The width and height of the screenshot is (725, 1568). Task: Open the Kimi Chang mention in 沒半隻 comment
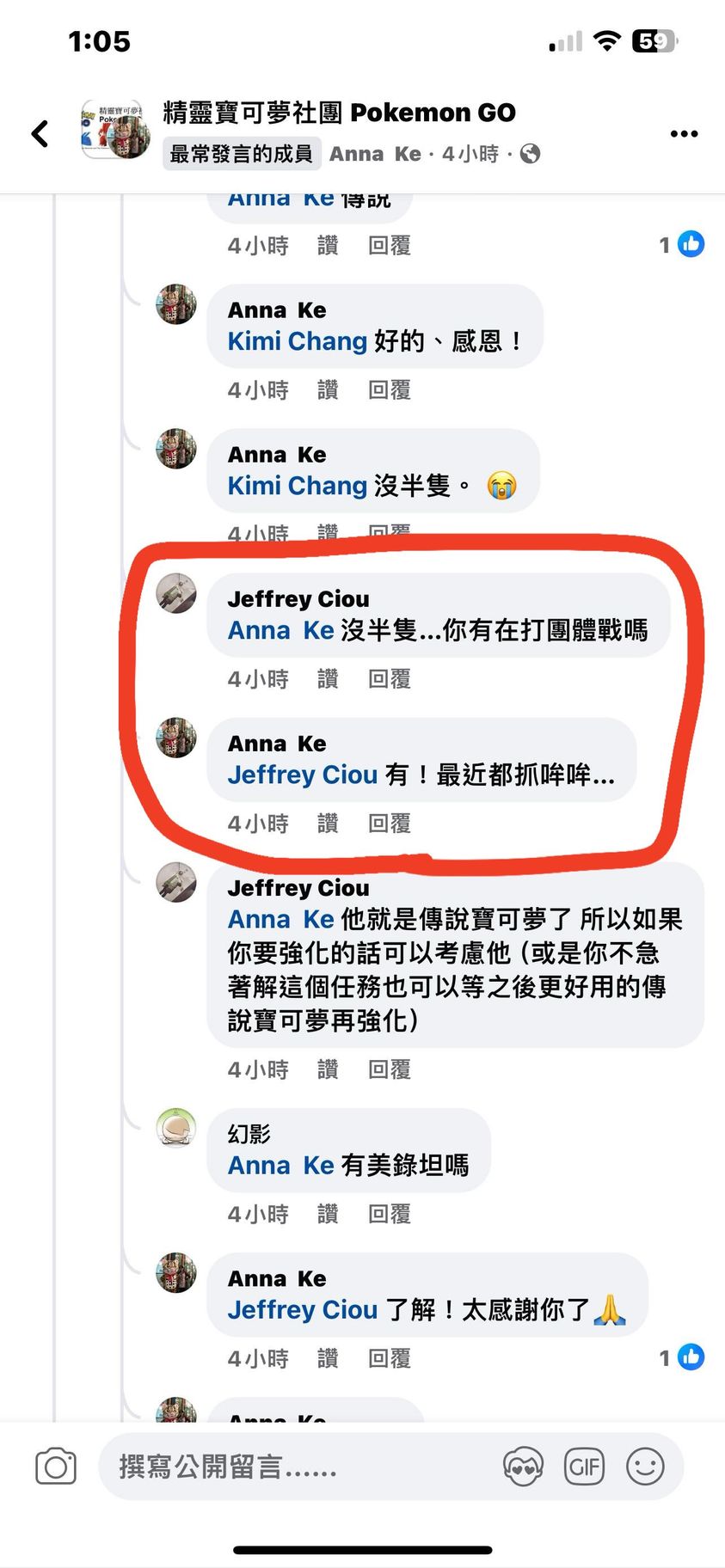[x=297, y=486]
